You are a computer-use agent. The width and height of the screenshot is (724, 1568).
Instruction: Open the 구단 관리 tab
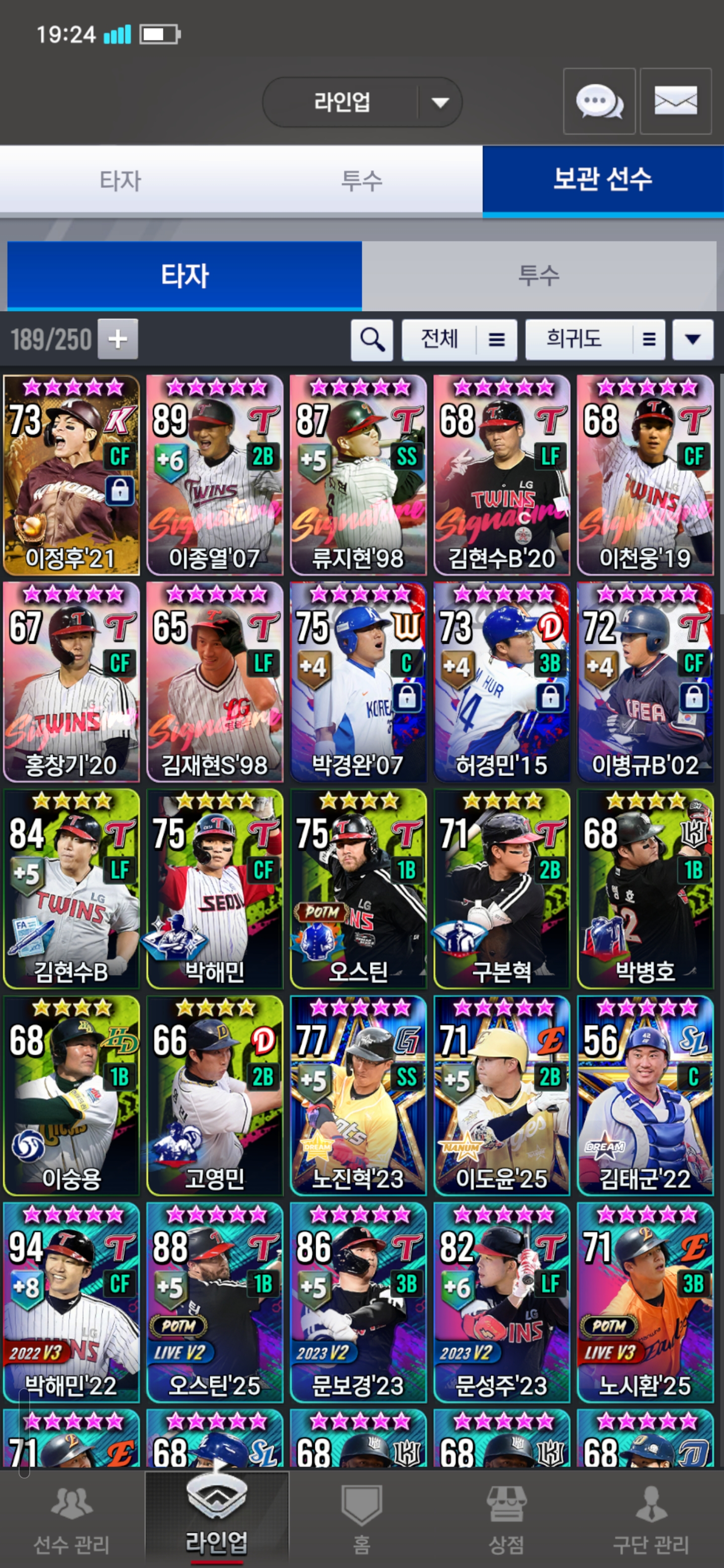click(650, 1521)
